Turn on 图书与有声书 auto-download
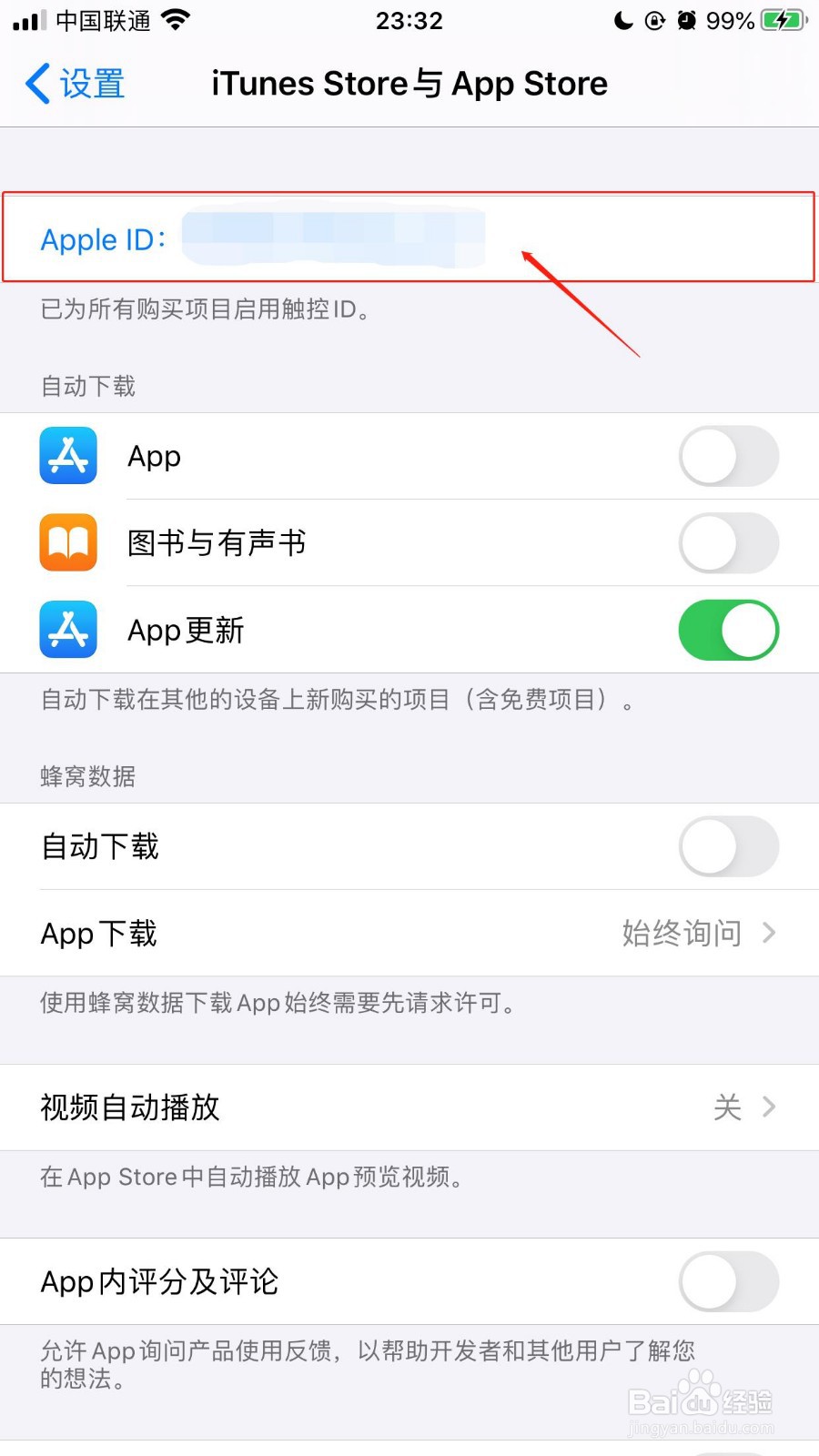 tap(728, 542)
